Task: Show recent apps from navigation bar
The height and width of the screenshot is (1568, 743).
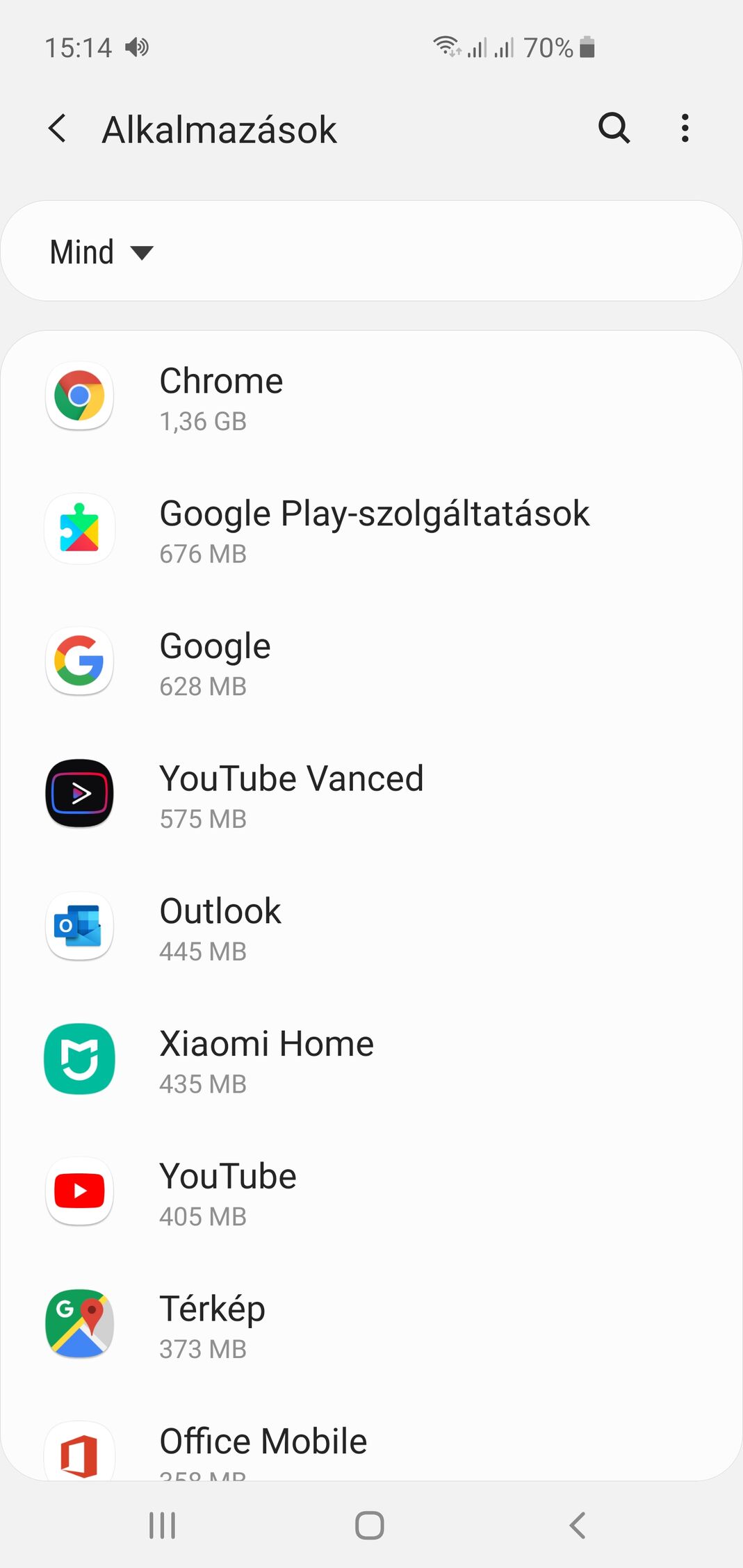Action: pyautogui.click(x=163, y=1526)
